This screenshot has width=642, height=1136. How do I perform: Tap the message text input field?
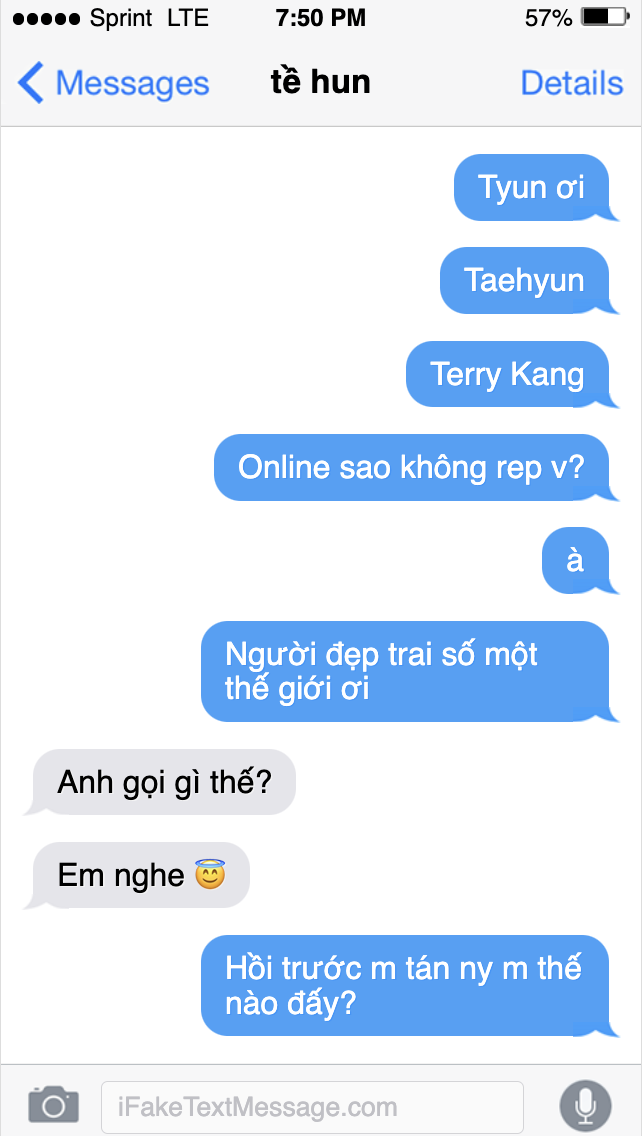(x=312, y=1107)
